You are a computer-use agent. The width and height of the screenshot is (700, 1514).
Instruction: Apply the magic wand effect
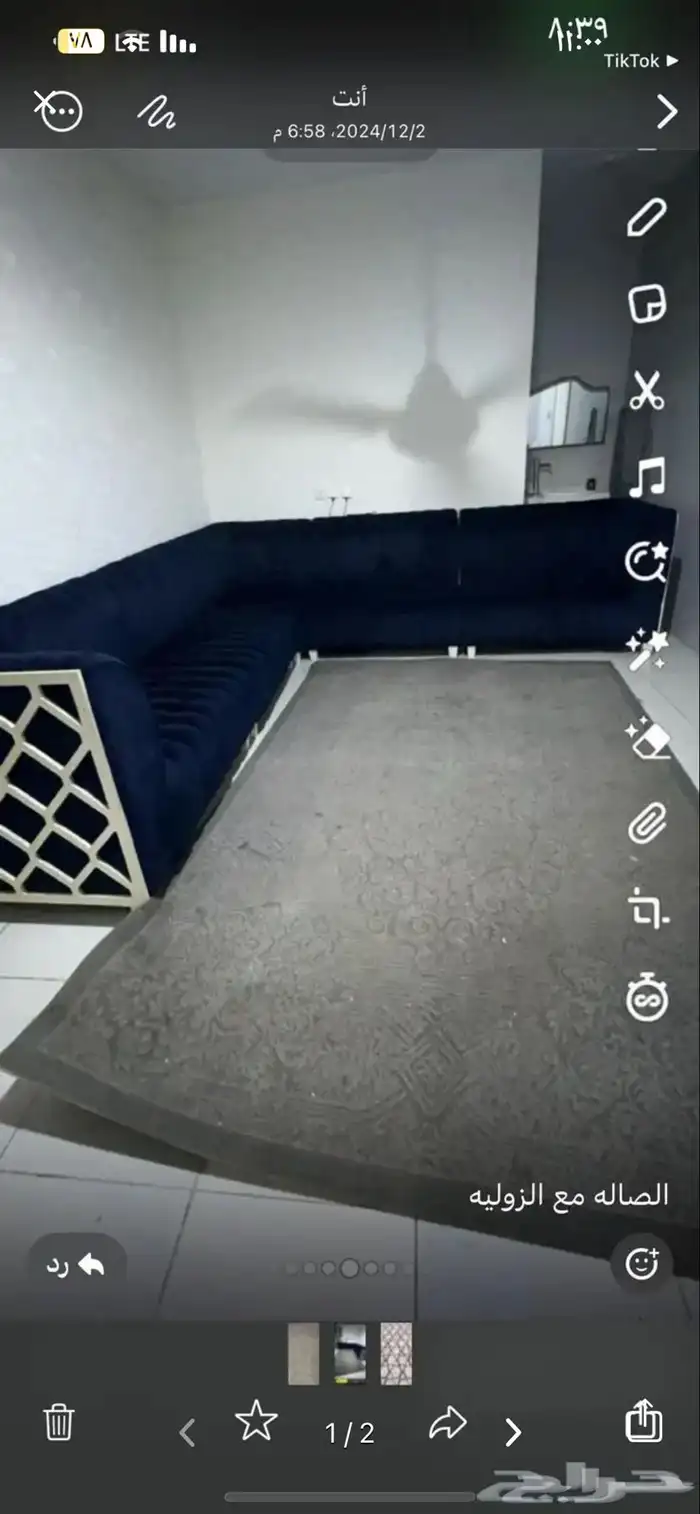pos(647,650)
